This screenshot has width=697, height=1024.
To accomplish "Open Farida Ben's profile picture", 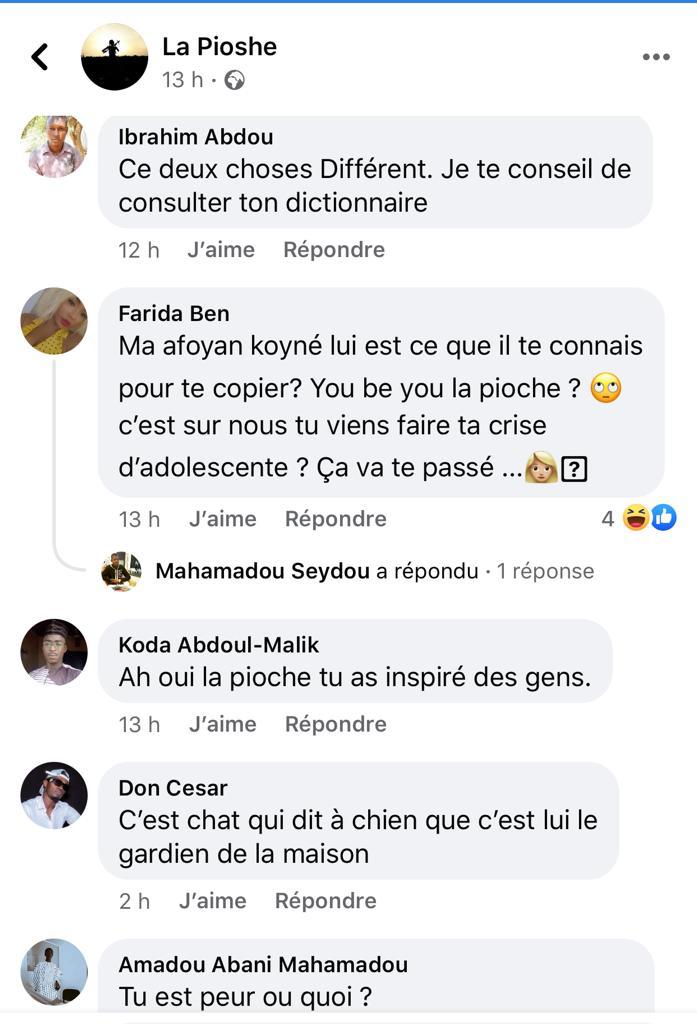I will pos(54,321).
